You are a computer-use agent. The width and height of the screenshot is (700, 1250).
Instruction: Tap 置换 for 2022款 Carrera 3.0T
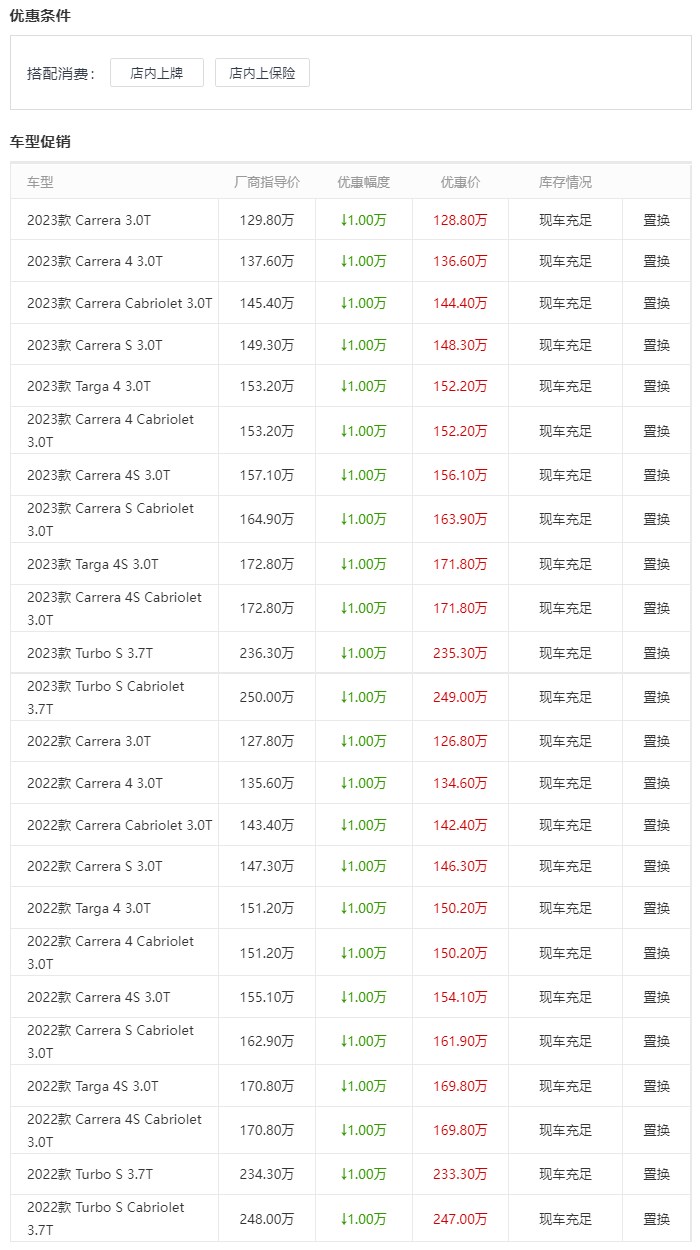click(657, 741)
